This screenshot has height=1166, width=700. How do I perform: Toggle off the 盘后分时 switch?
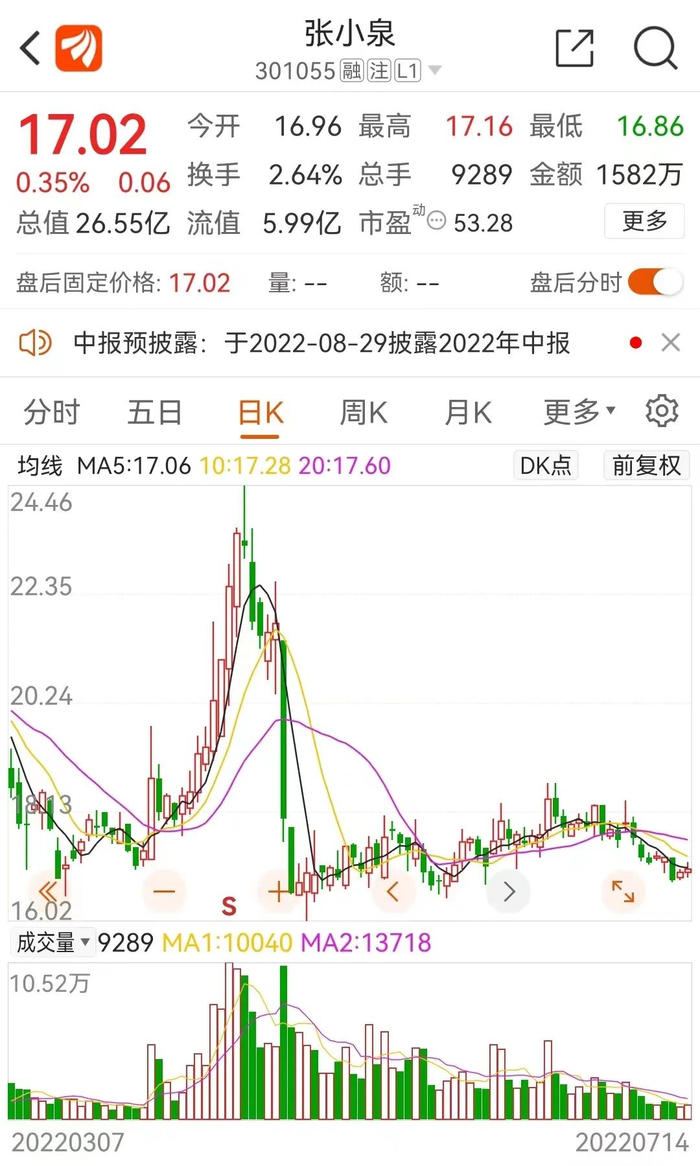click(x=655, y=283)
